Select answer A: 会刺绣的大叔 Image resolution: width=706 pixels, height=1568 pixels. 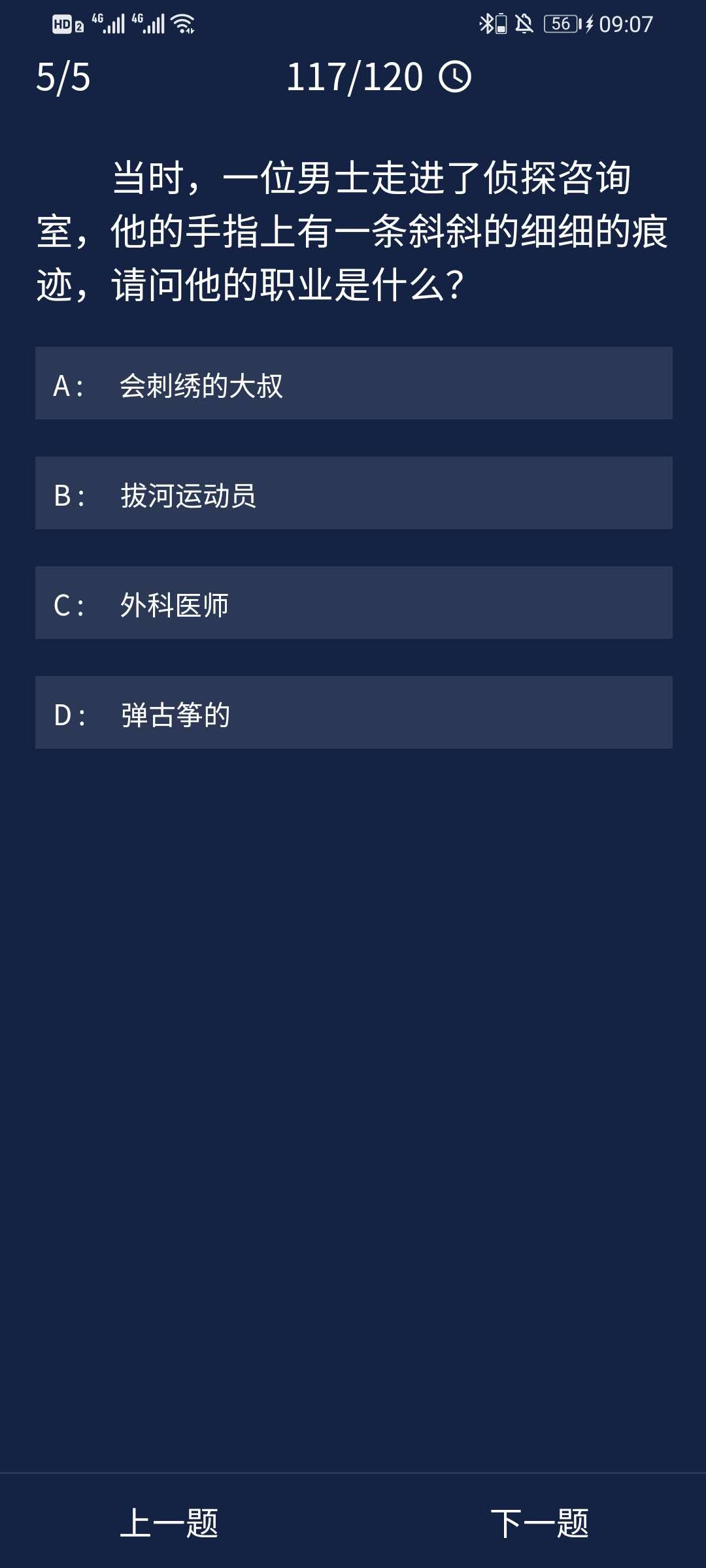[353, 384]
